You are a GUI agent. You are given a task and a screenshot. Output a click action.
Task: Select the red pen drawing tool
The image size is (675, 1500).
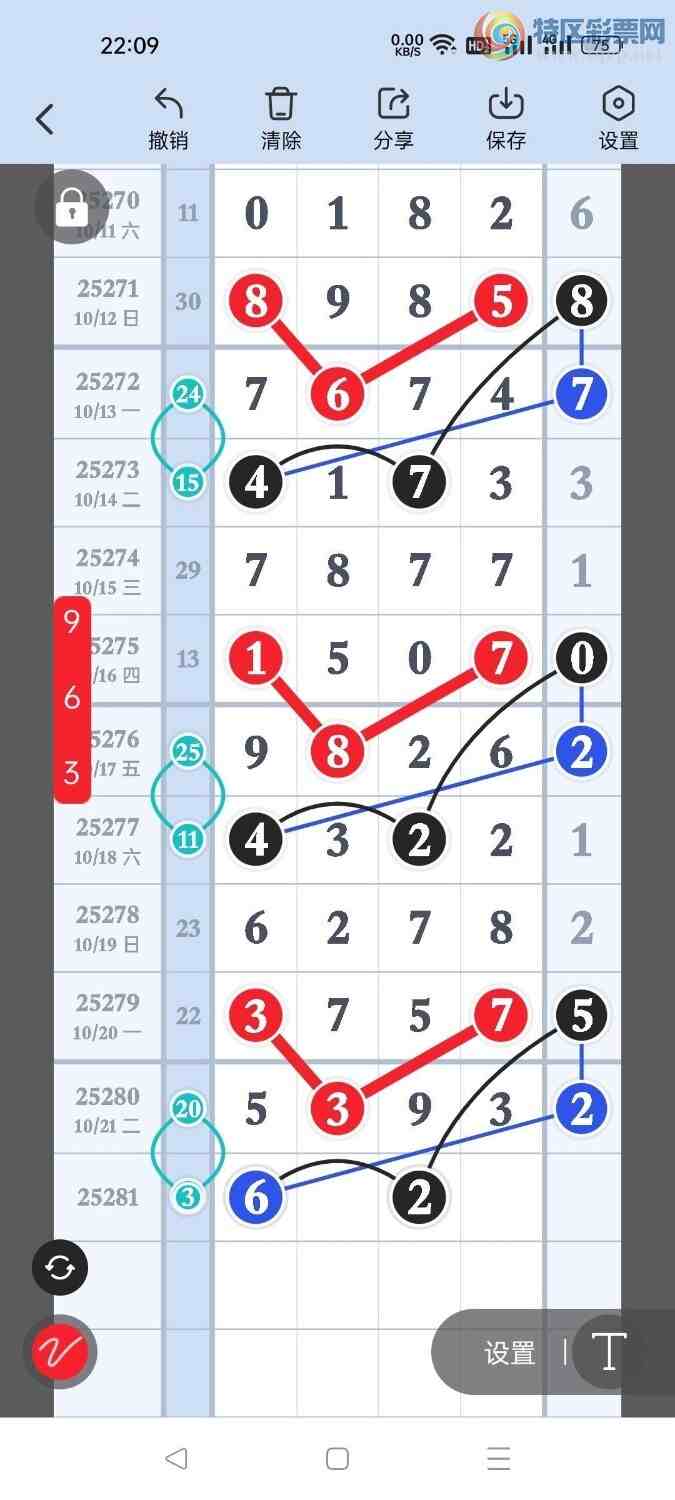coord(60,1352)
